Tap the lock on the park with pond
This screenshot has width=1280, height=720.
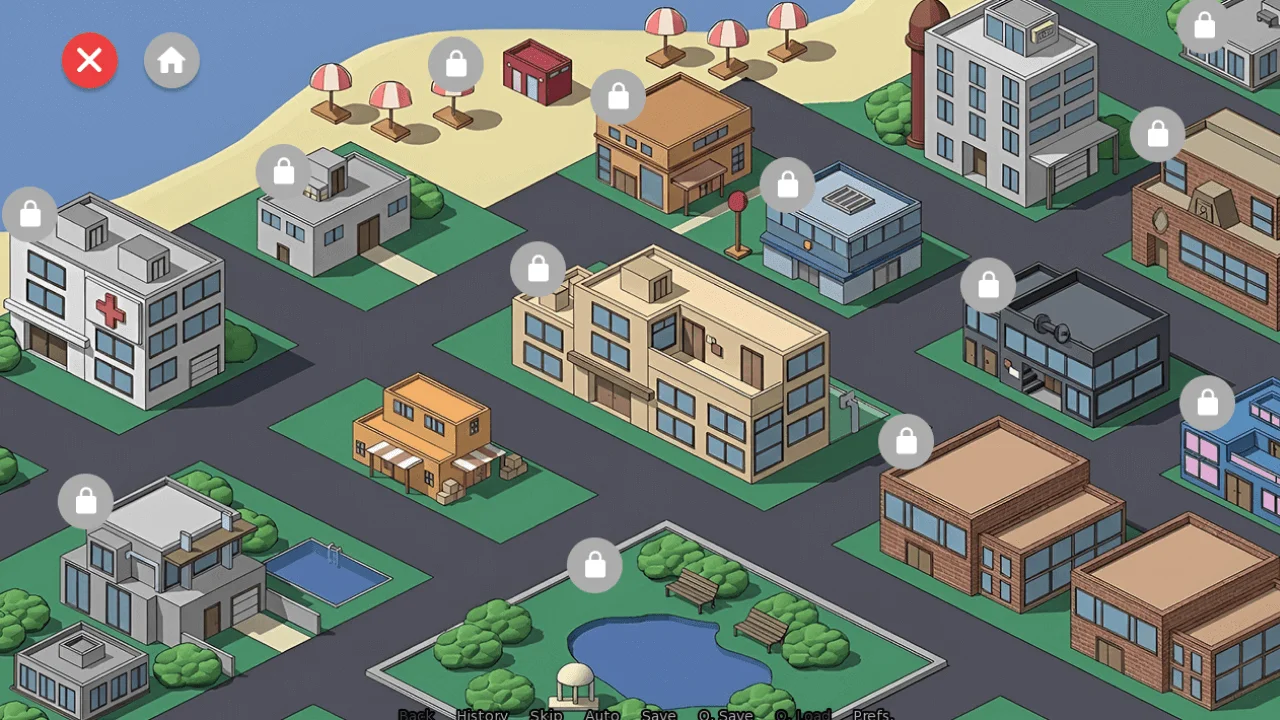pos(595,566)
